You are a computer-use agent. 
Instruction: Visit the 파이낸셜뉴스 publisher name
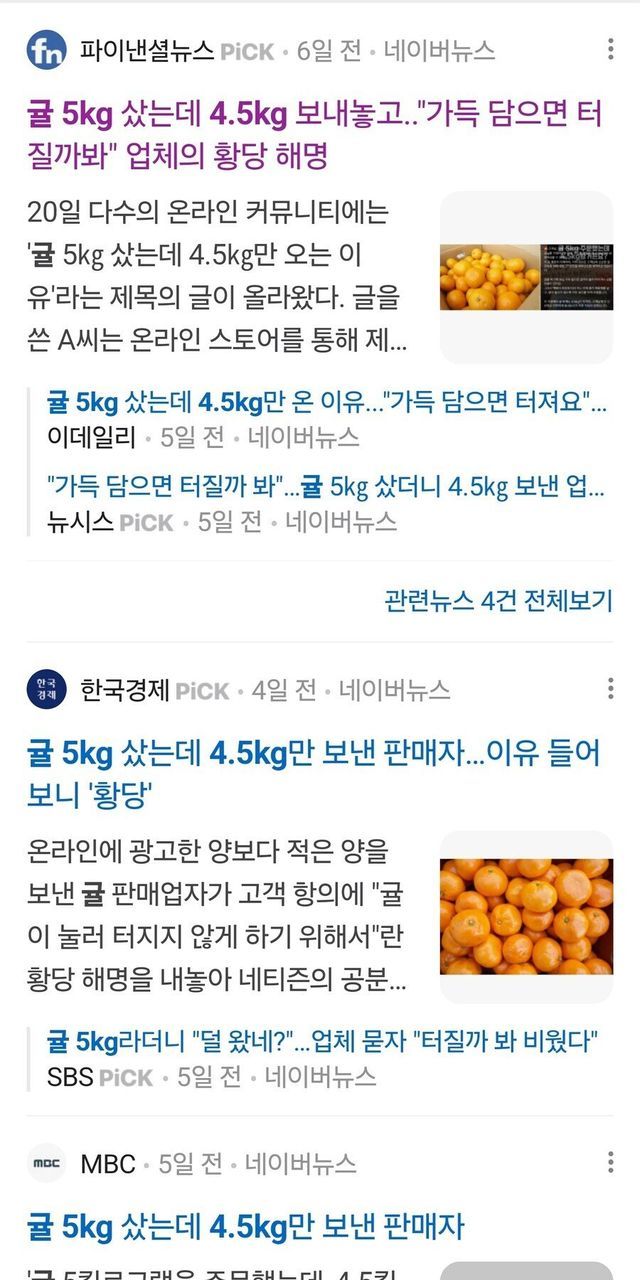point(147,51)
